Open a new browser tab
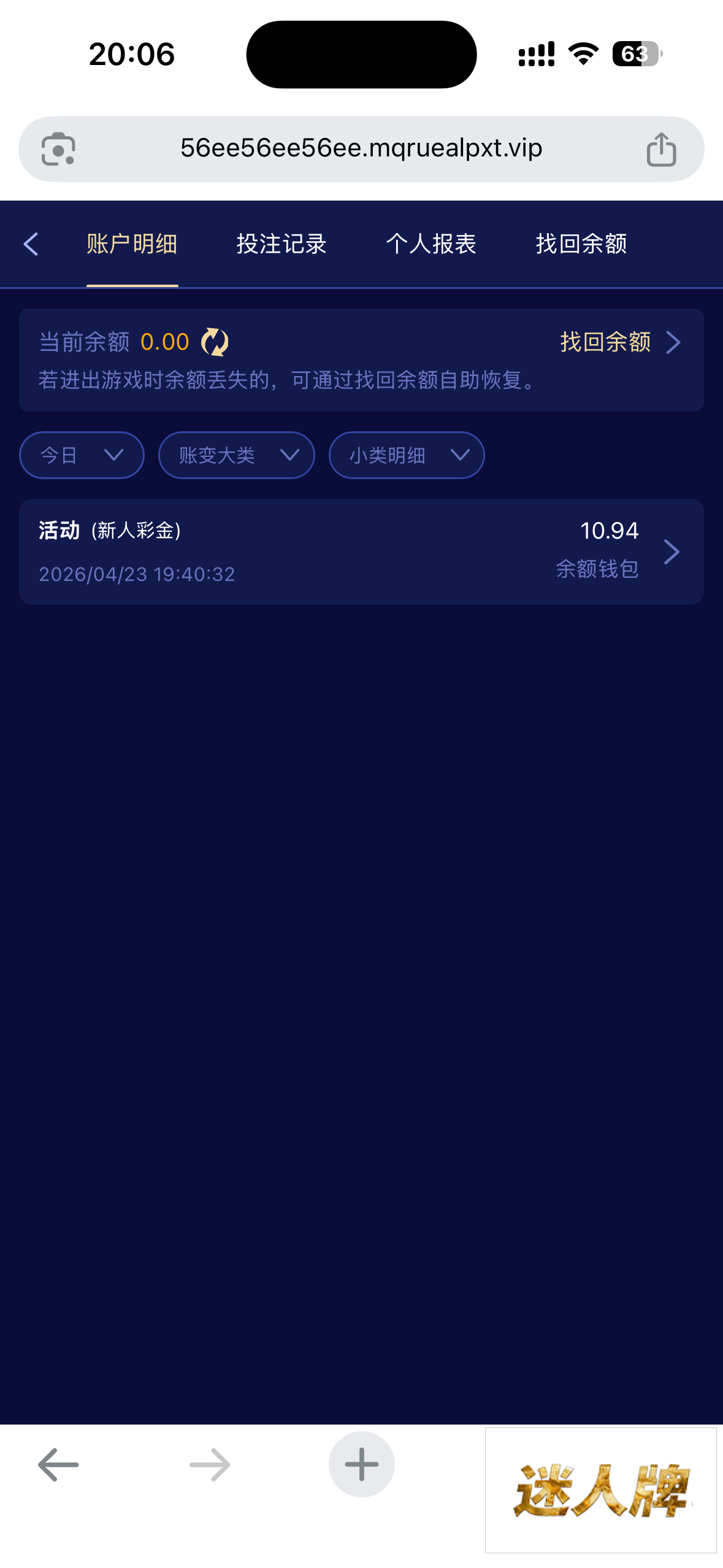723x1568 pixels. (361, 1464)
